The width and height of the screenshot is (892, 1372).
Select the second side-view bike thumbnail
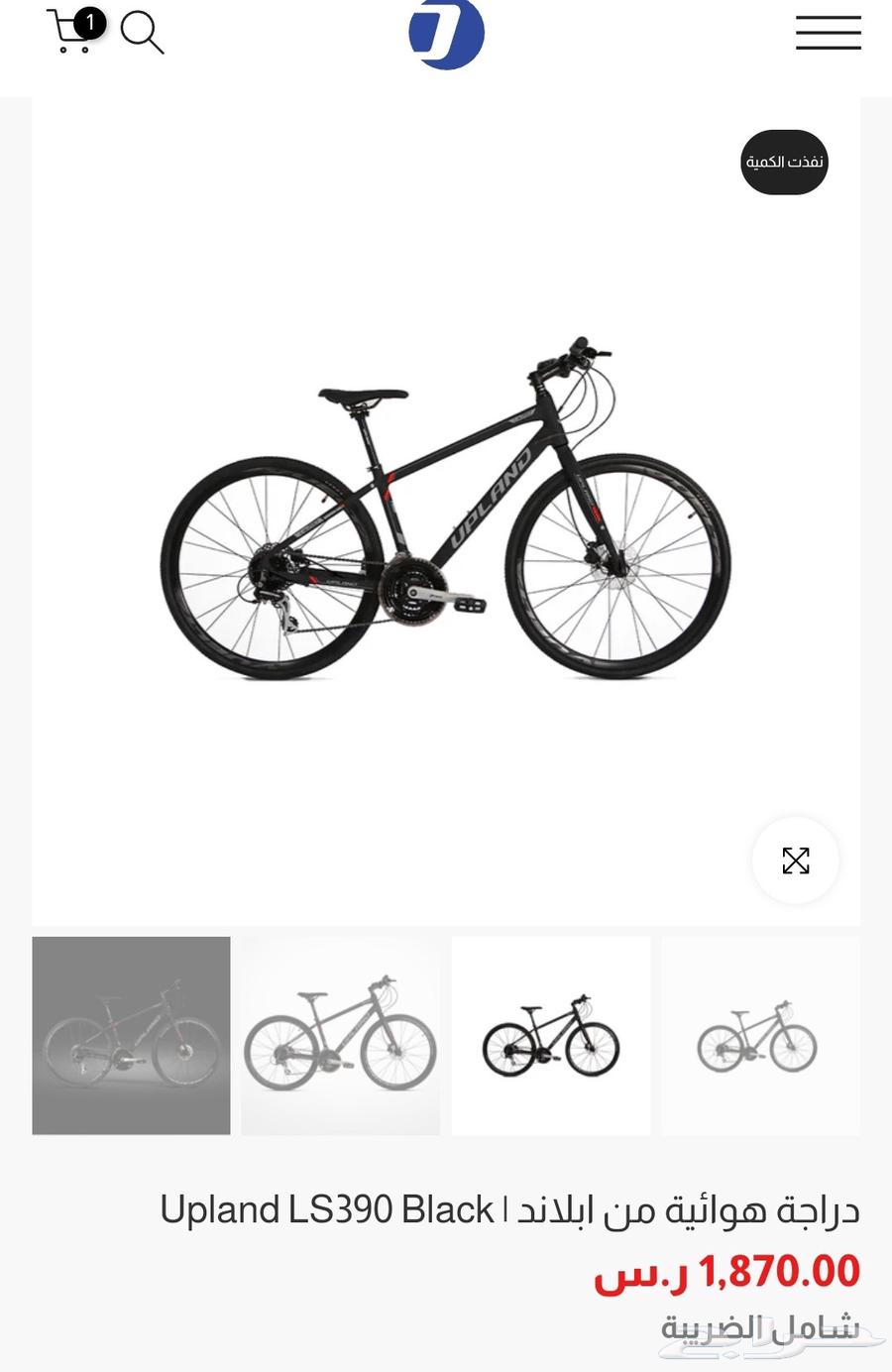341,1035
